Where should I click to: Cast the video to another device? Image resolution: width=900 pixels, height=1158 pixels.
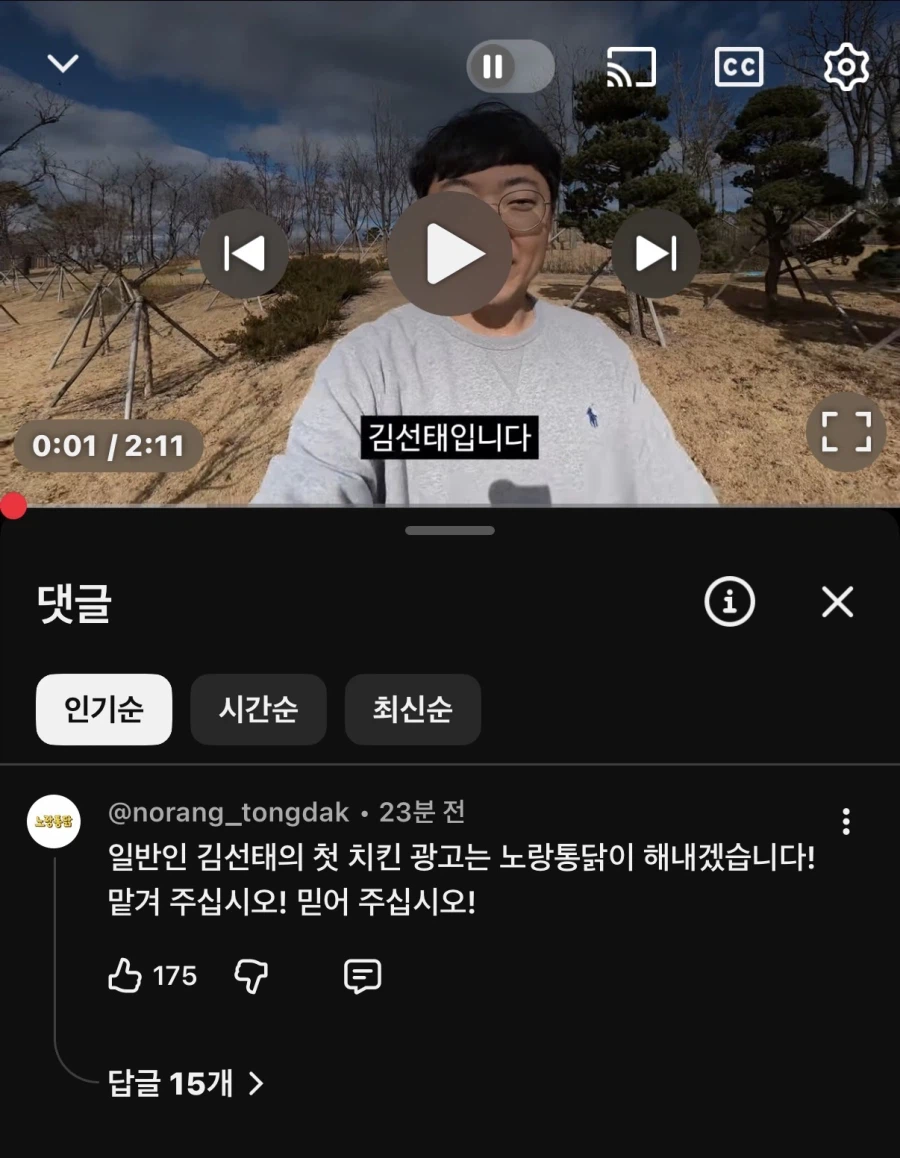pos(630,66)
